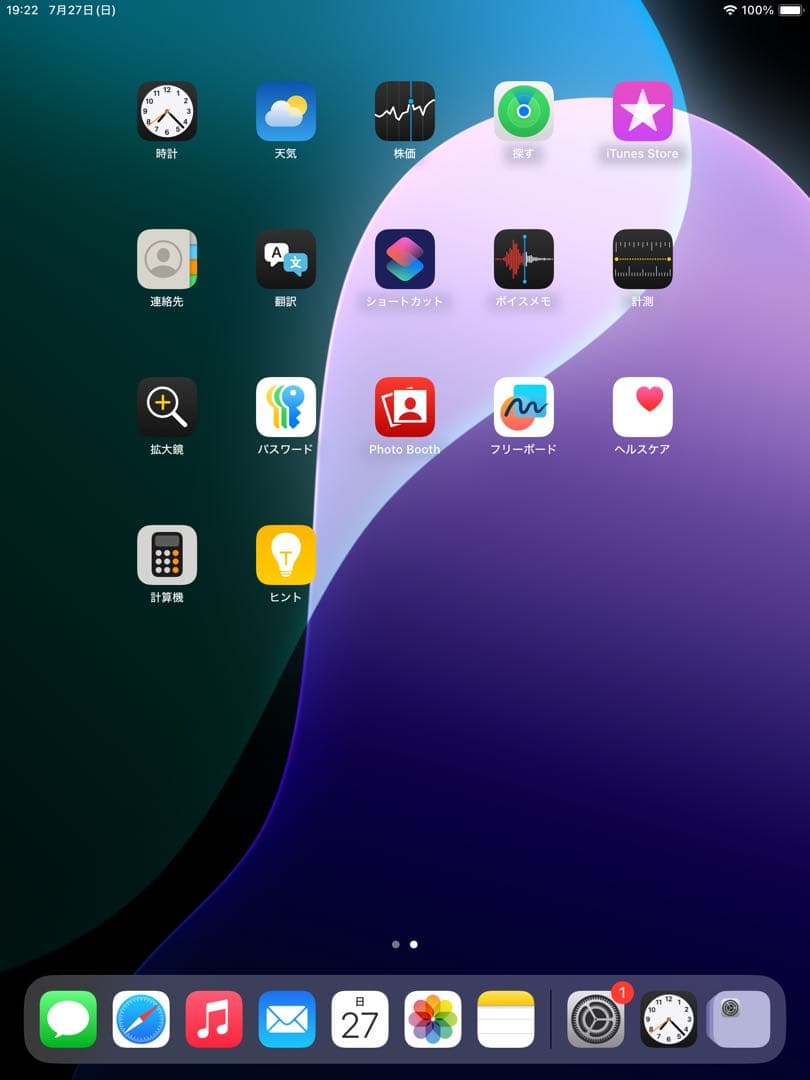The width and height of the screenshot is (810, 1080).
Task: Open the ショートカット shortcuts app
Action: pyautogui.click(x=405, y=259)
